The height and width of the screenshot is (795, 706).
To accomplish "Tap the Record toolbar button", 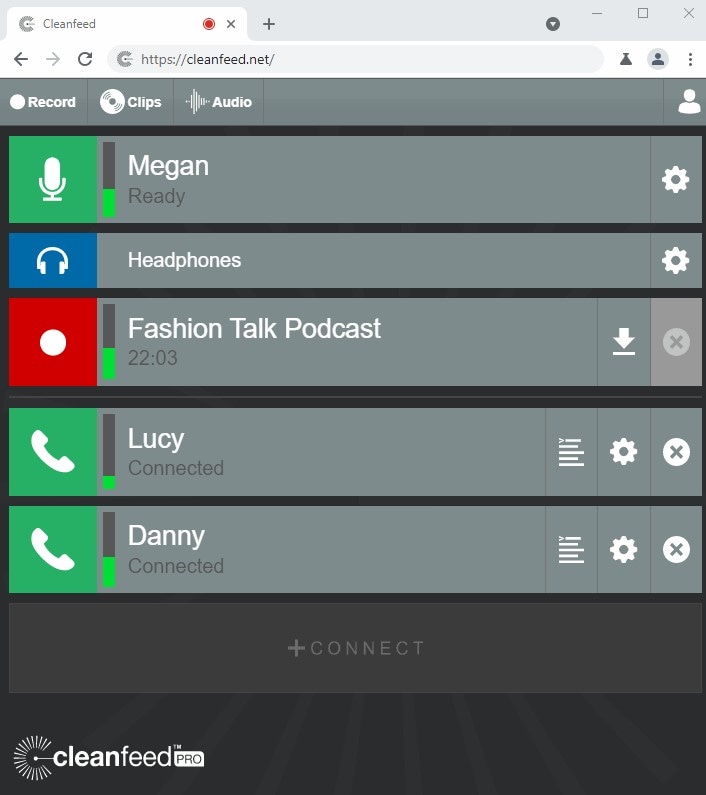I will click(x=43, y=102).
